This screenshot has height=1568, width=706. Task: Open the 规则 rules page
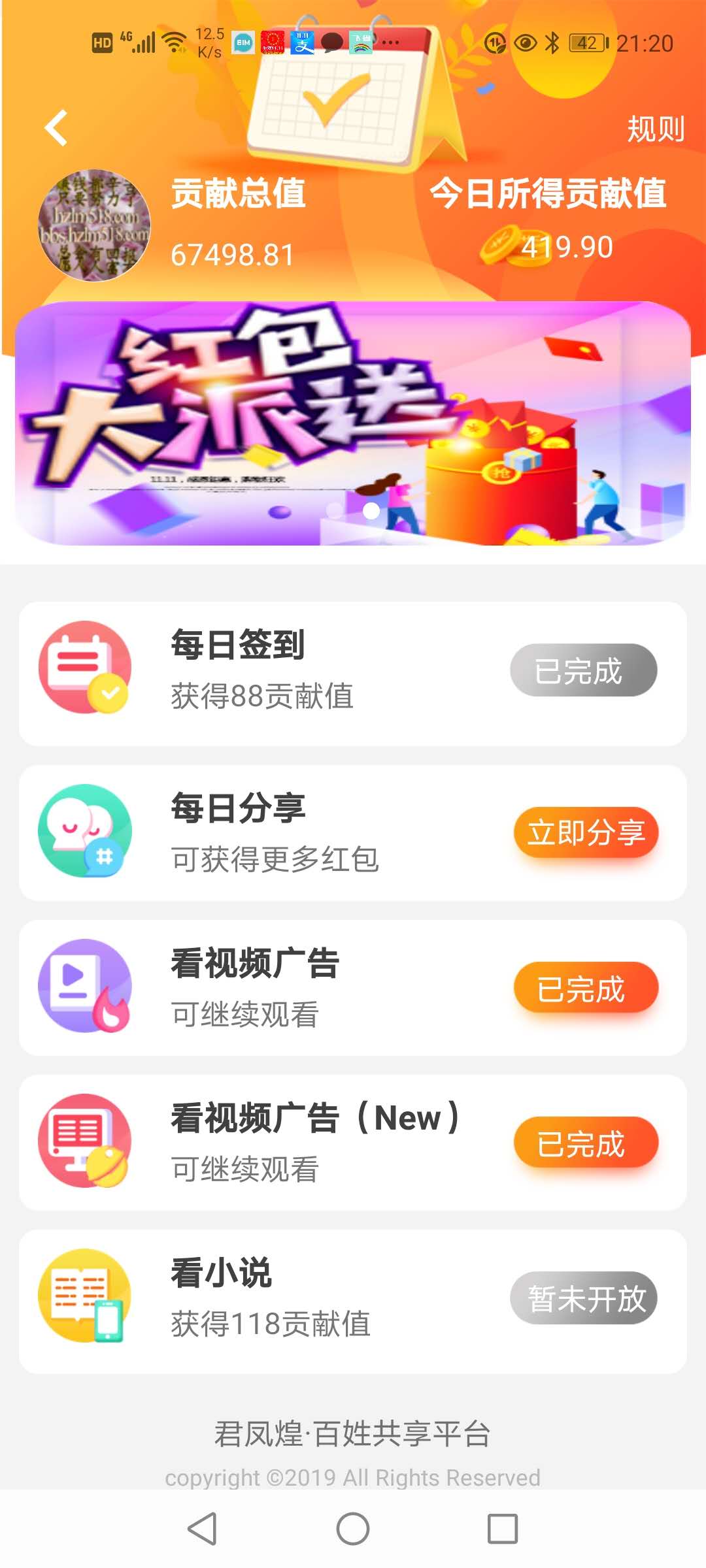[655, 129]
